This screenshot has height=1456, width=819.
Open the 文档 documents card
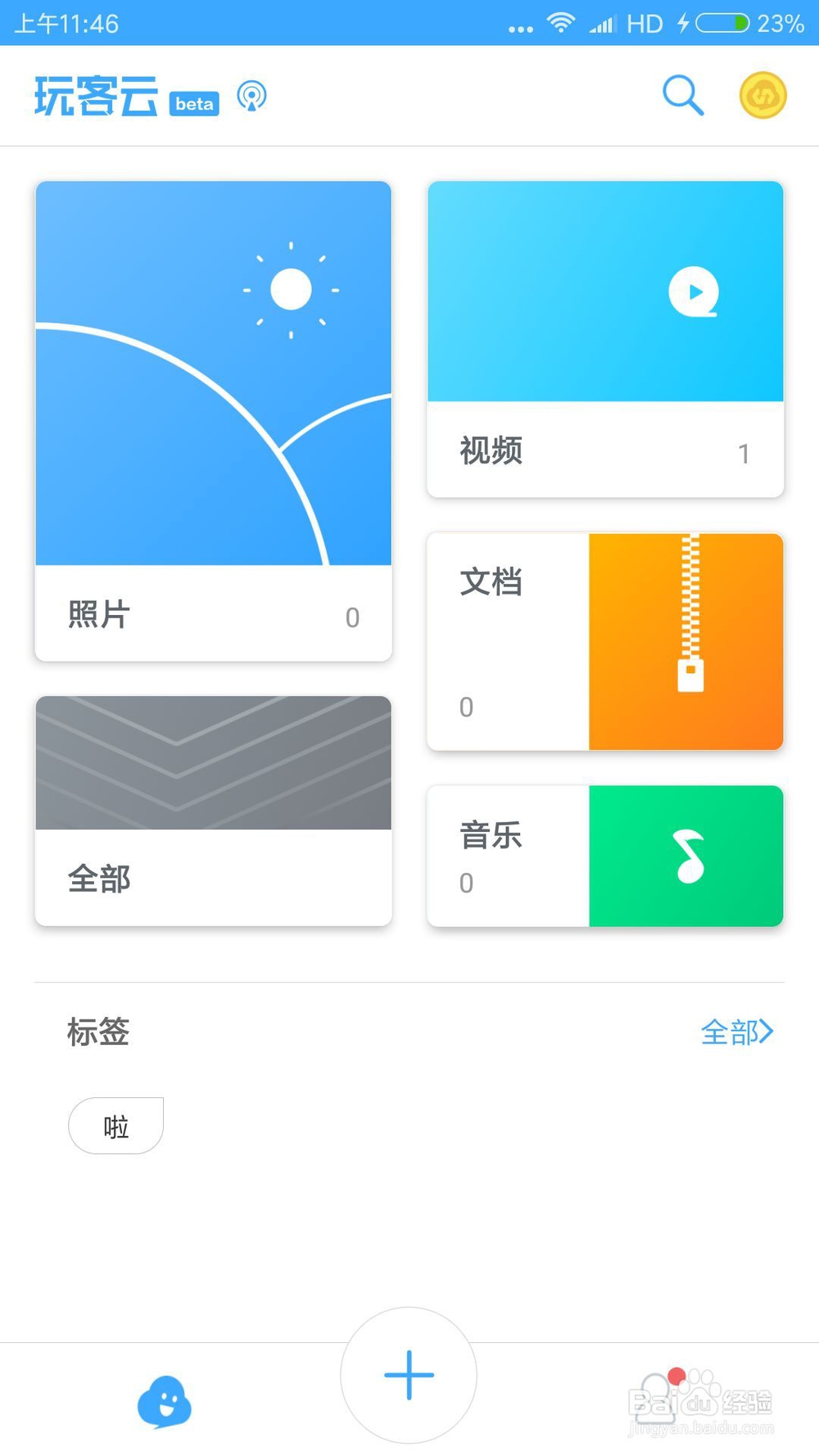[x=605, y=641]
